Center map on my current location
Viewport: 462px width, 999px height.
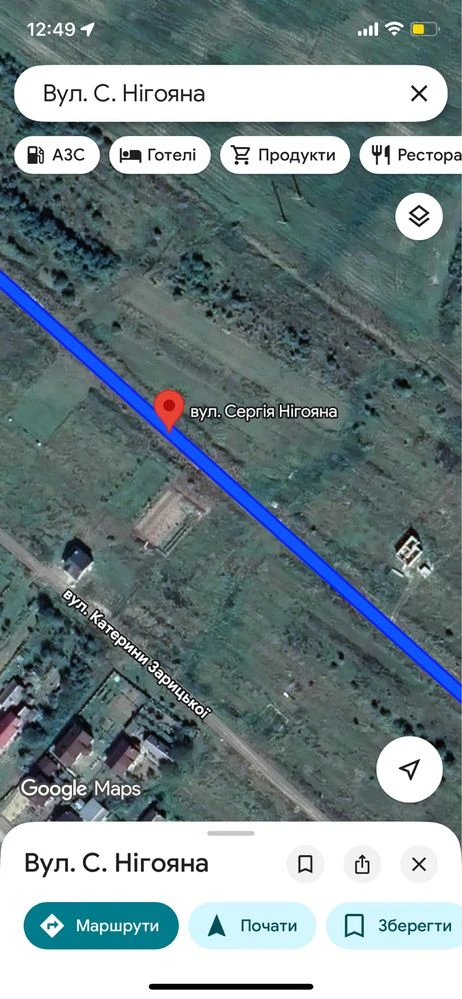point(409,770)
